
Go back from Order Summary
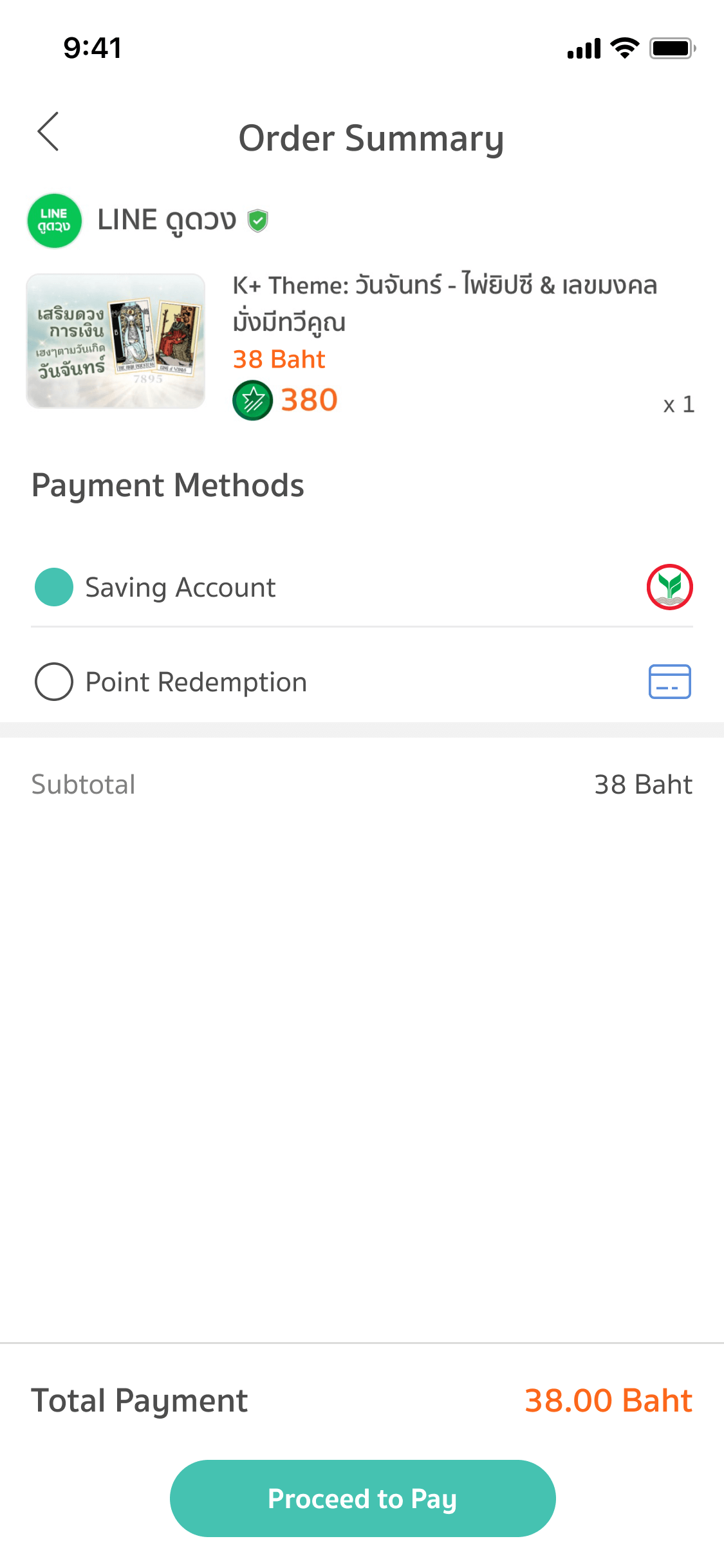pyautogui.click(x=48, y=131)
